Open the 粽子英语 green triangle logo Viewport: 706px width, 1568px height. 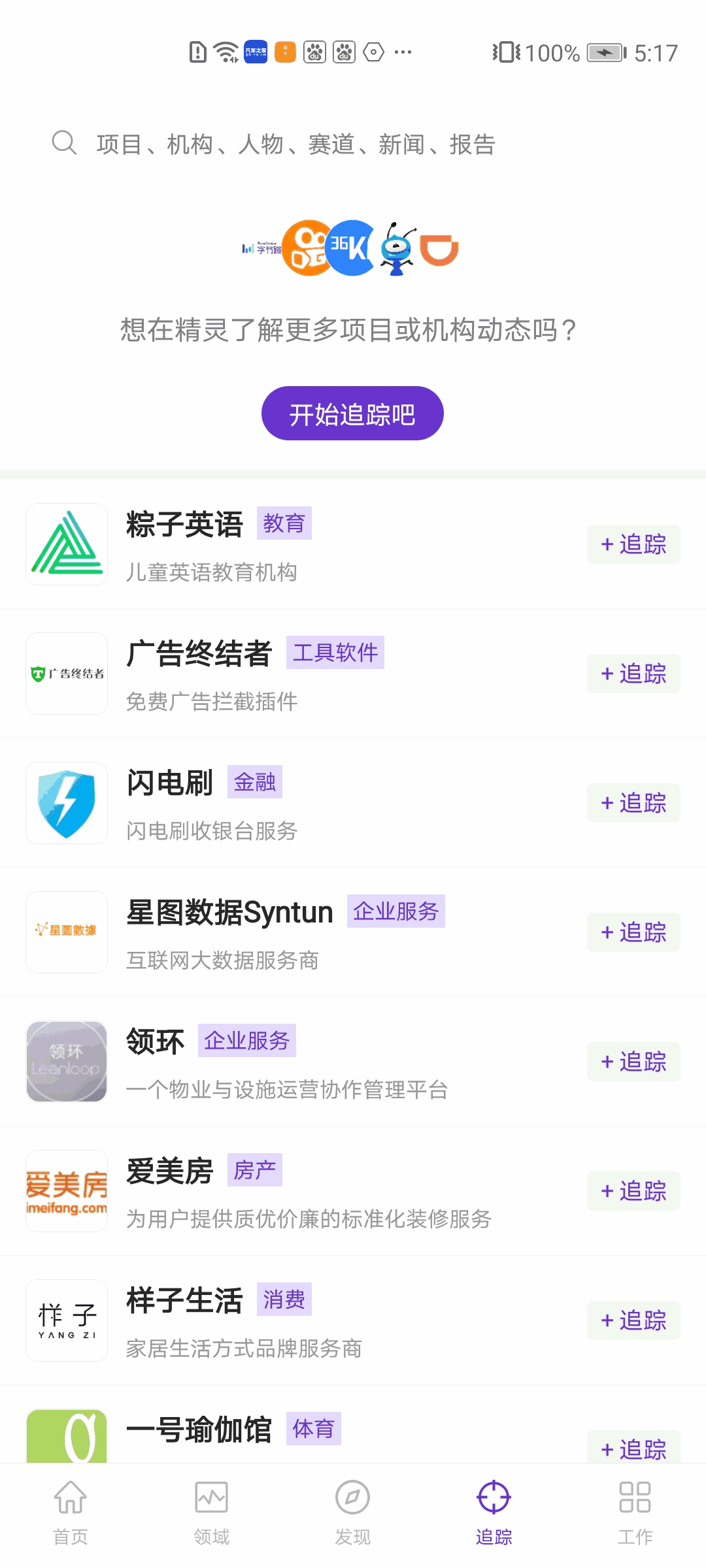click(66, 544)
